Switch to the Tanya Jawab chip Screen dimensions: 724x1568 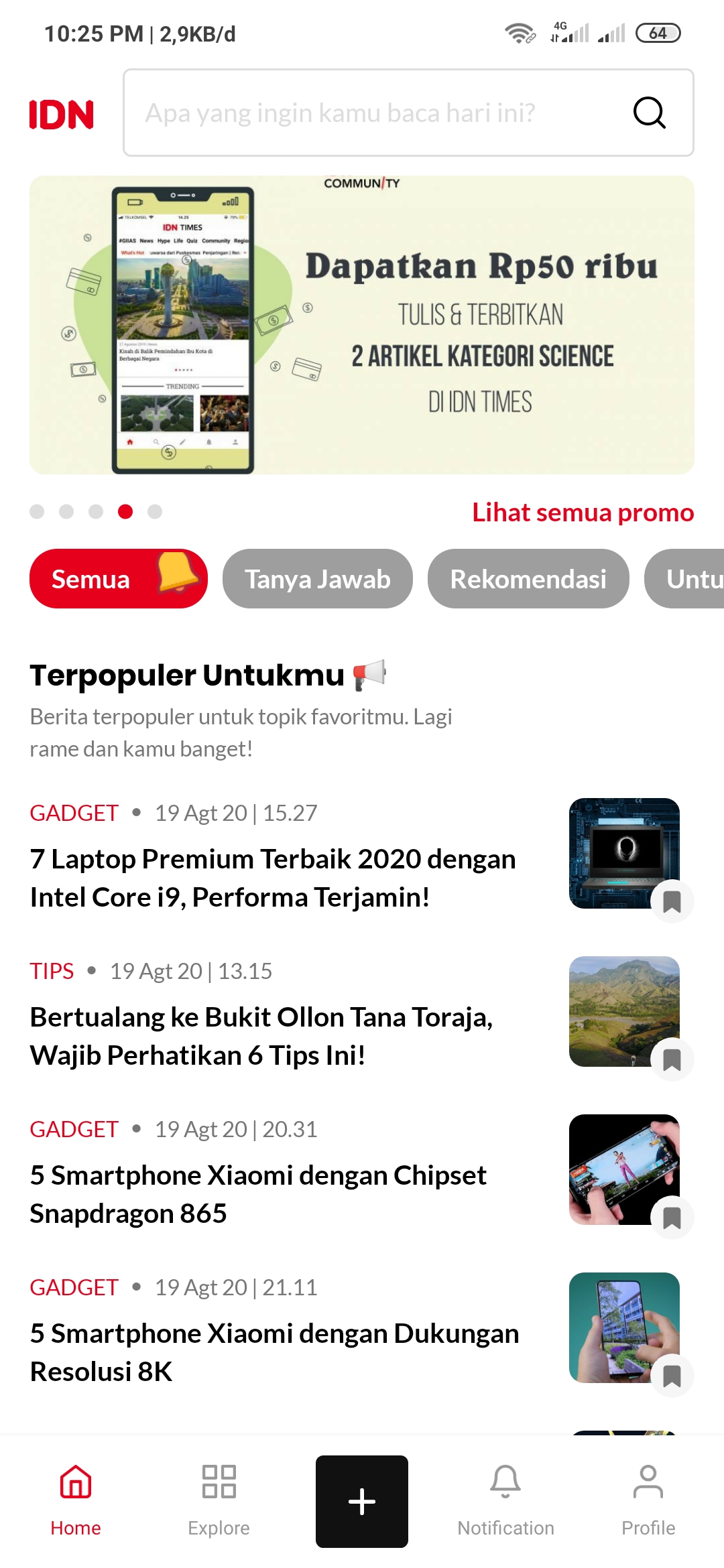click(317, 579)
